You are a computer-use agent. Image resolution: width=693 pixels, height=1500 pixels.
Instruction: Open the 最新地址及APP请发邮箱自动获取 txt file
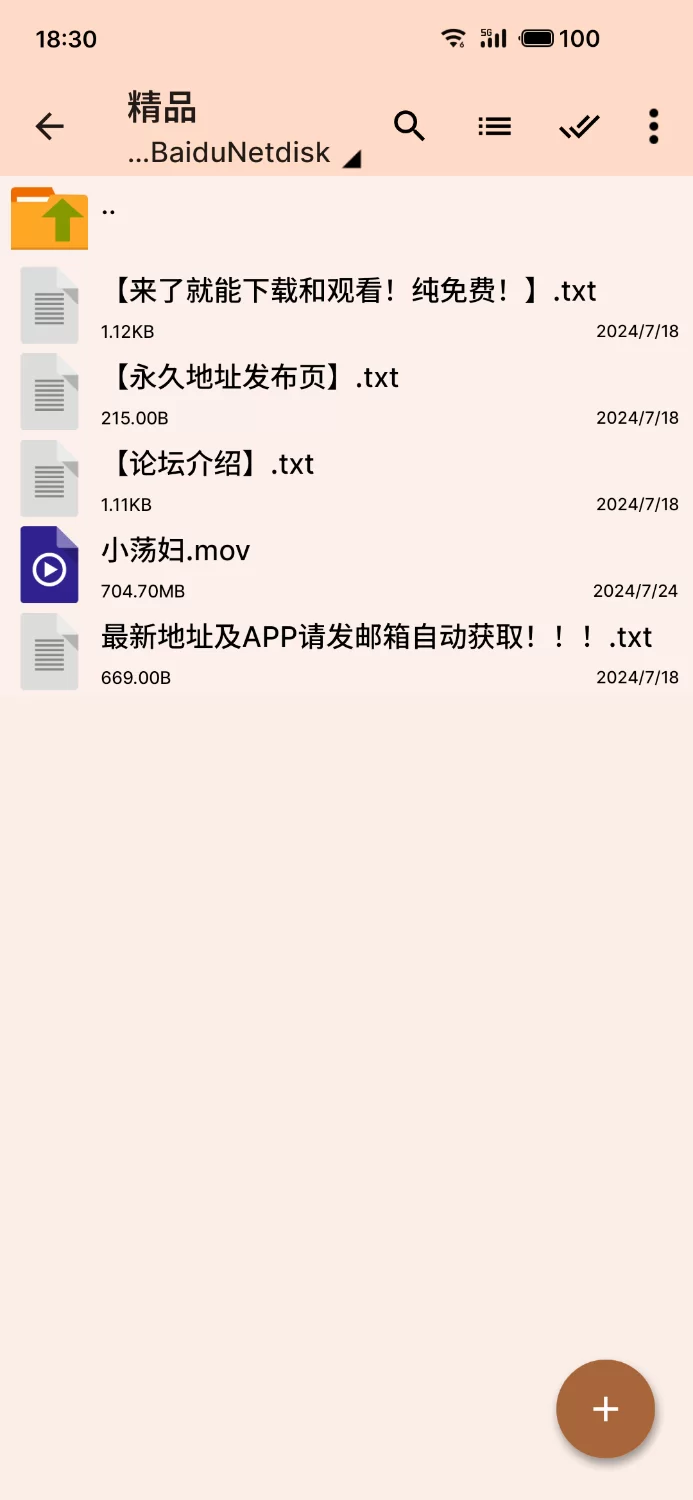point(346,651)
